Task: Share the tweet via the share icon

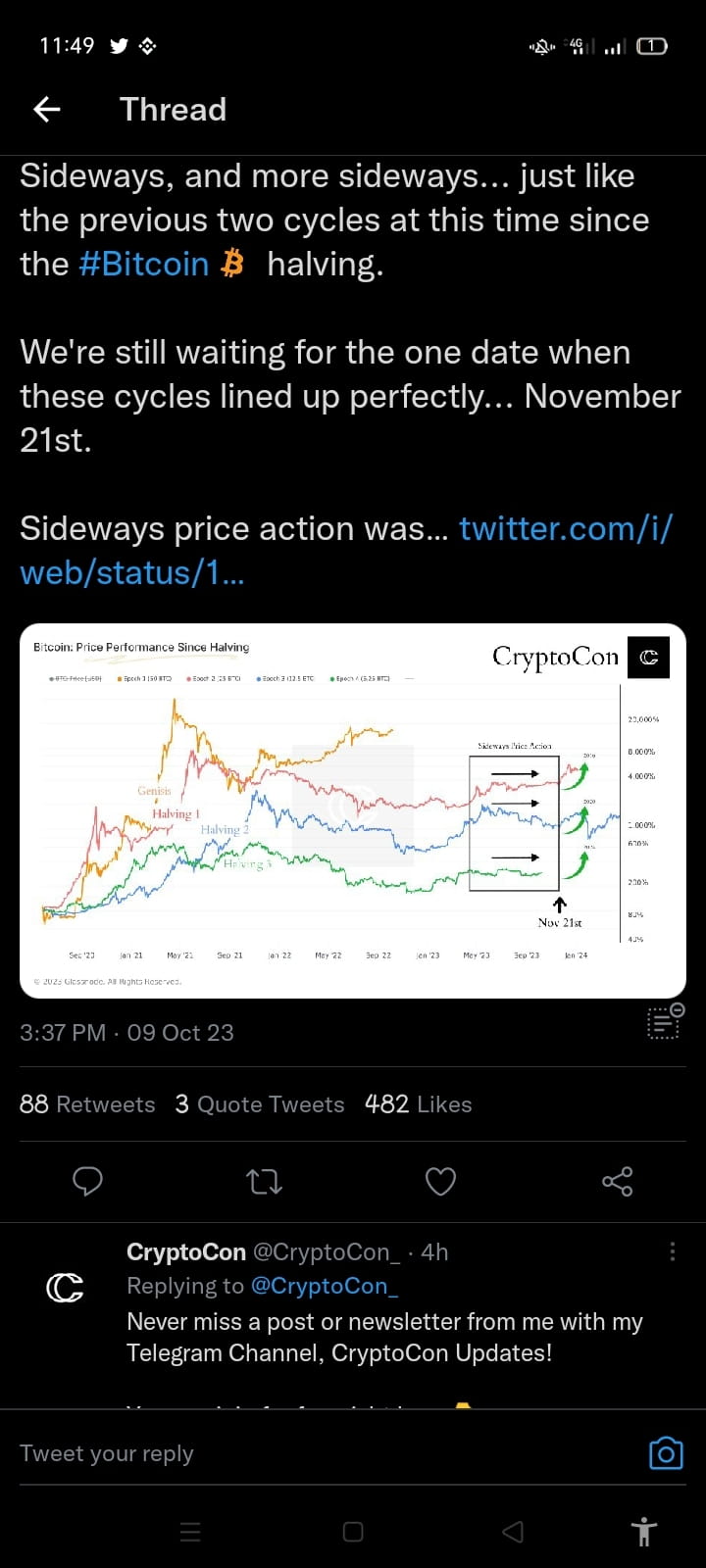Action: pos(617,1182)
